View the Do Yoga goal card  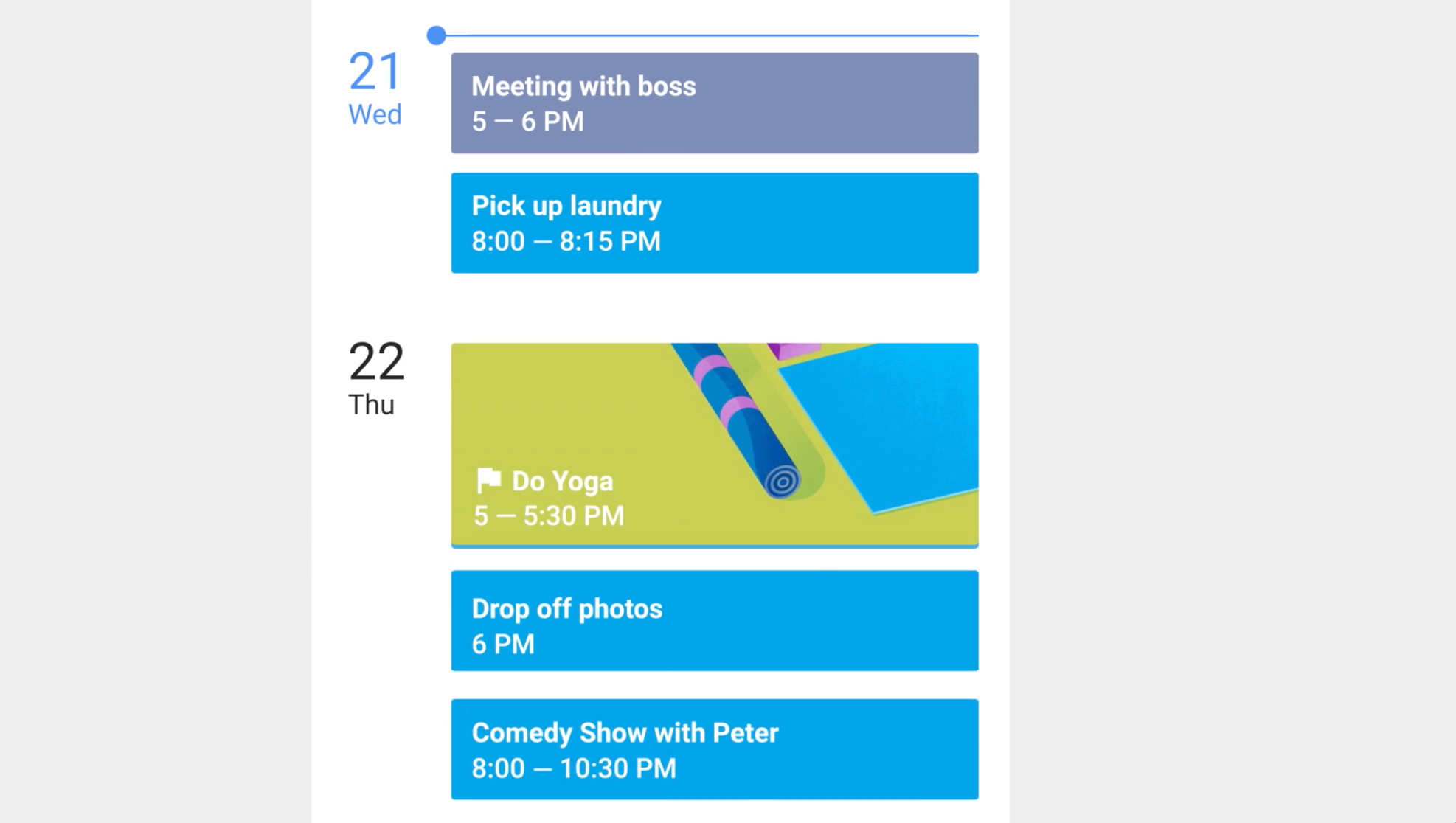714,445
